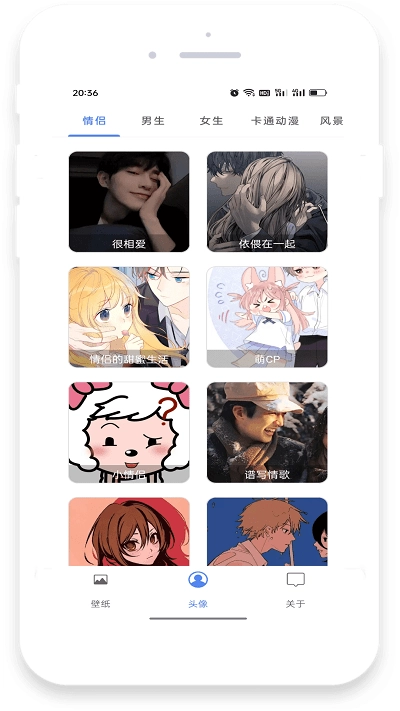400x711 pixels.
Task: View the 情侣的甜蜜生活 avatar set
Action: (x=129, y=317)
